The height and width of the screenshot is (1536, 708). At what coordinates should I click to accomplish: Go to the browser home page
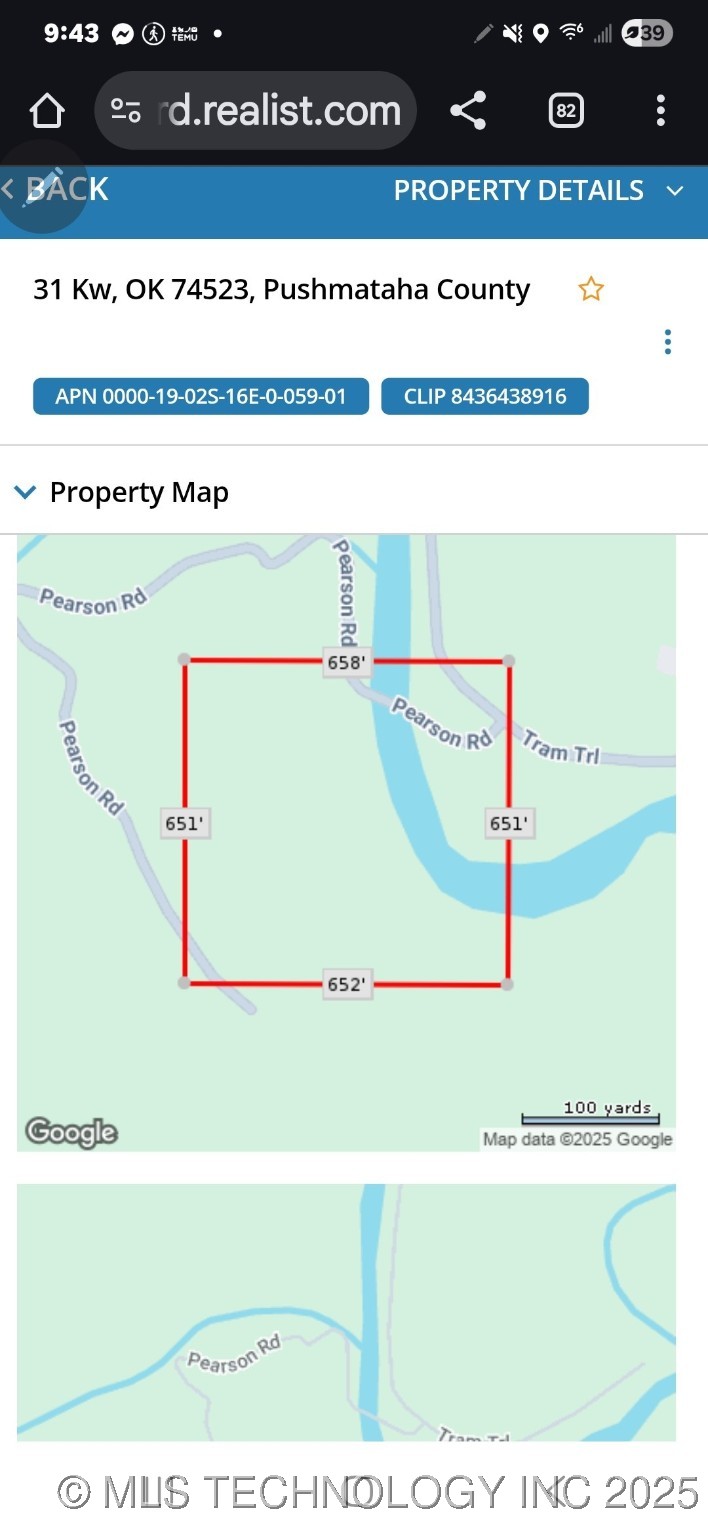(47, 111)
